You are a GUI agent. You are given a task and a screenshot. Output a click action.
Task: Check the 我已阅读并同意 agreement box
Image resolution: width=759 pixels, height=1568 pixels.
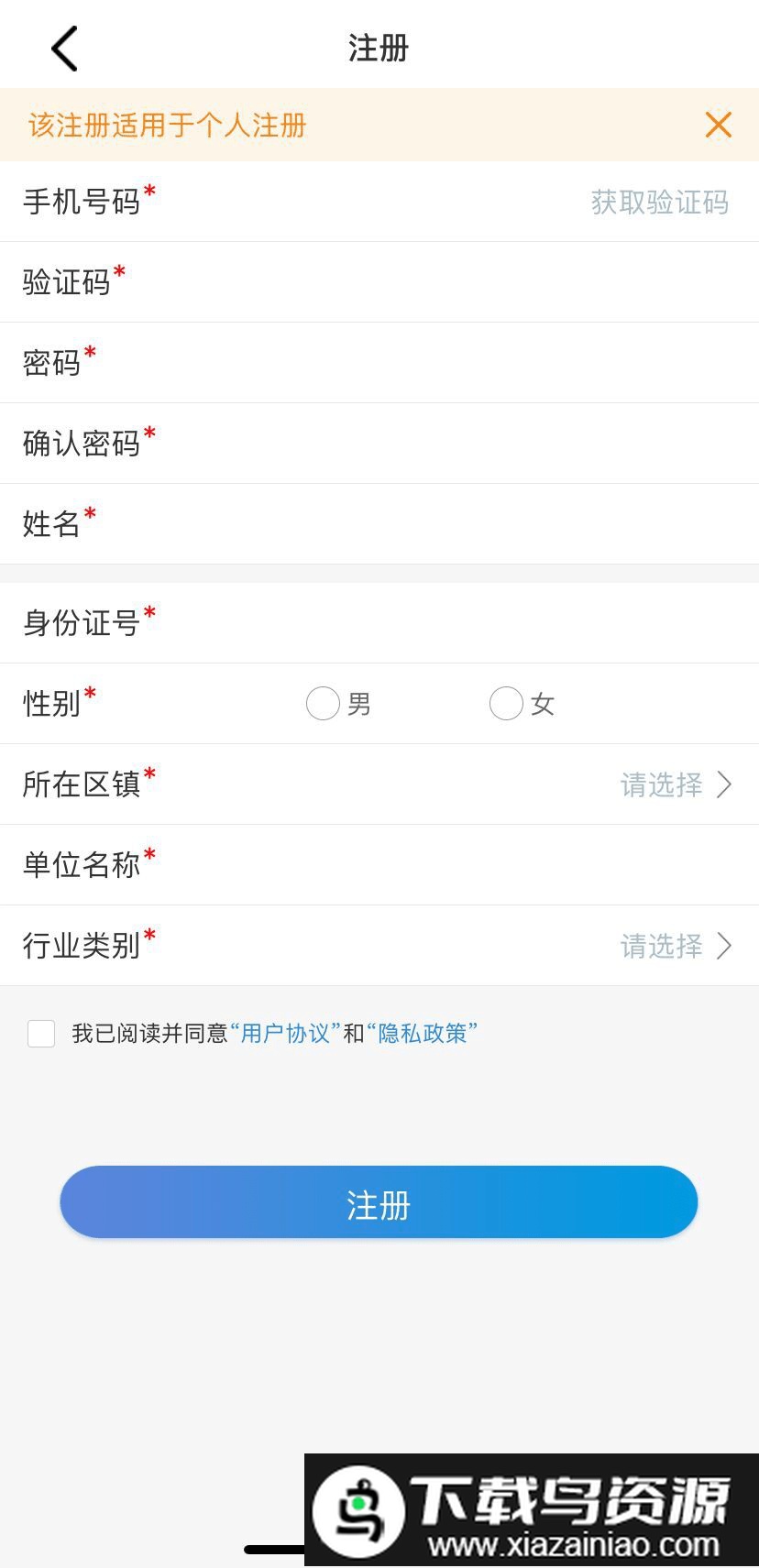pyautogui.click(x=41, y=1034)
